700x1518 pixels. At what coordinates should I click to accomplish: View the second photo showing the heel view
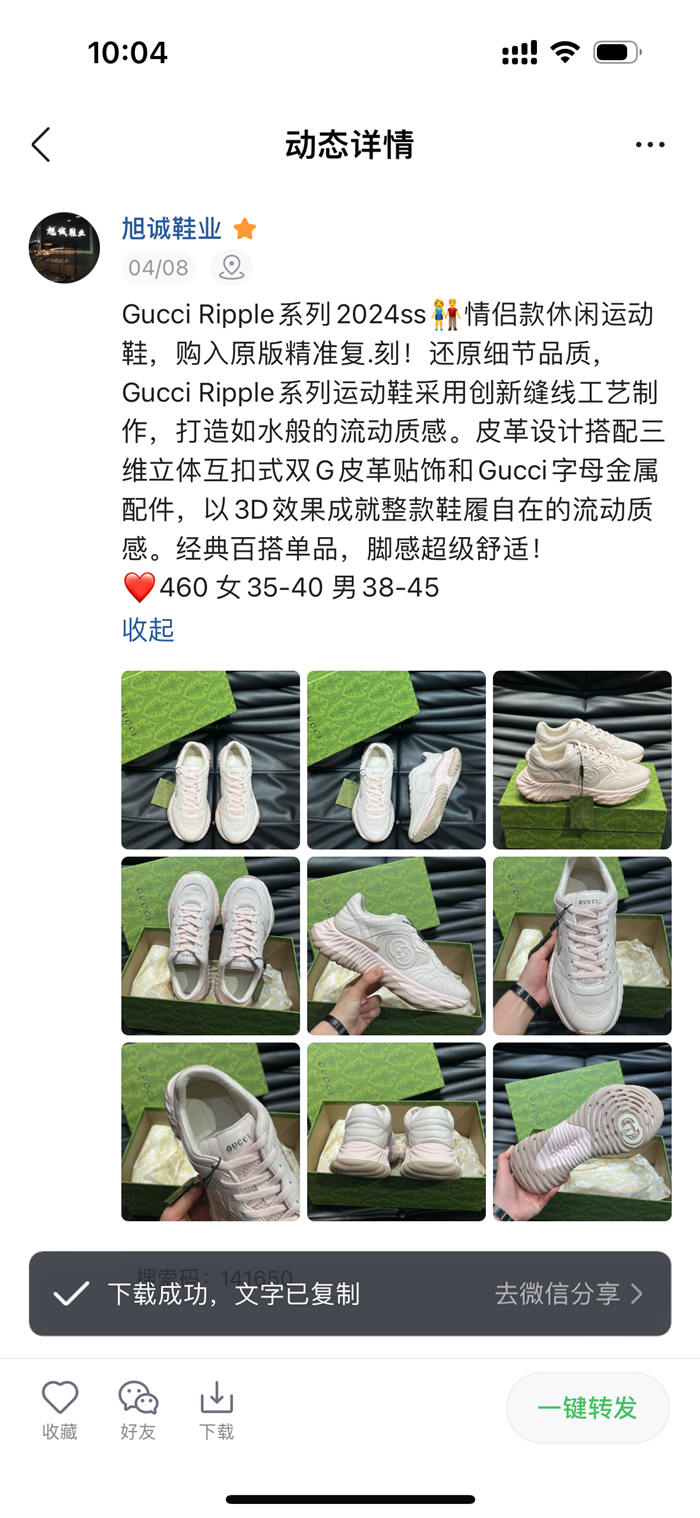tap(396, 759)
